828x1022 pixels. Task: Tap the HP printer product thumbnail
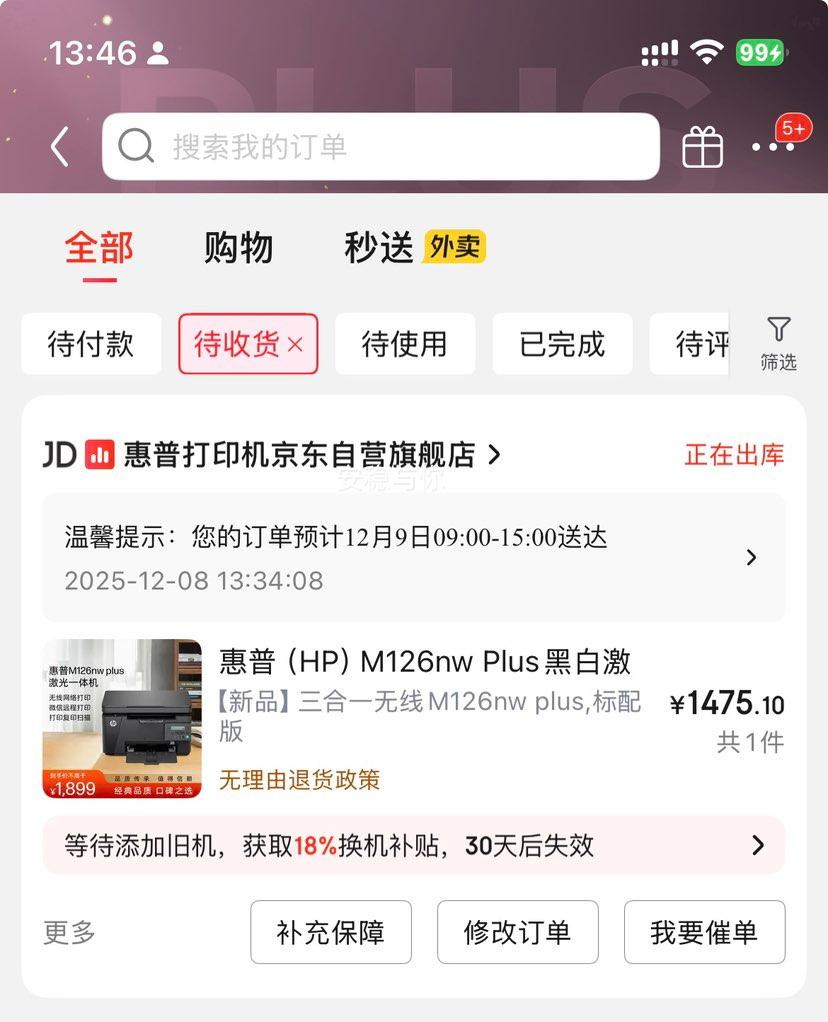point(120,719)
